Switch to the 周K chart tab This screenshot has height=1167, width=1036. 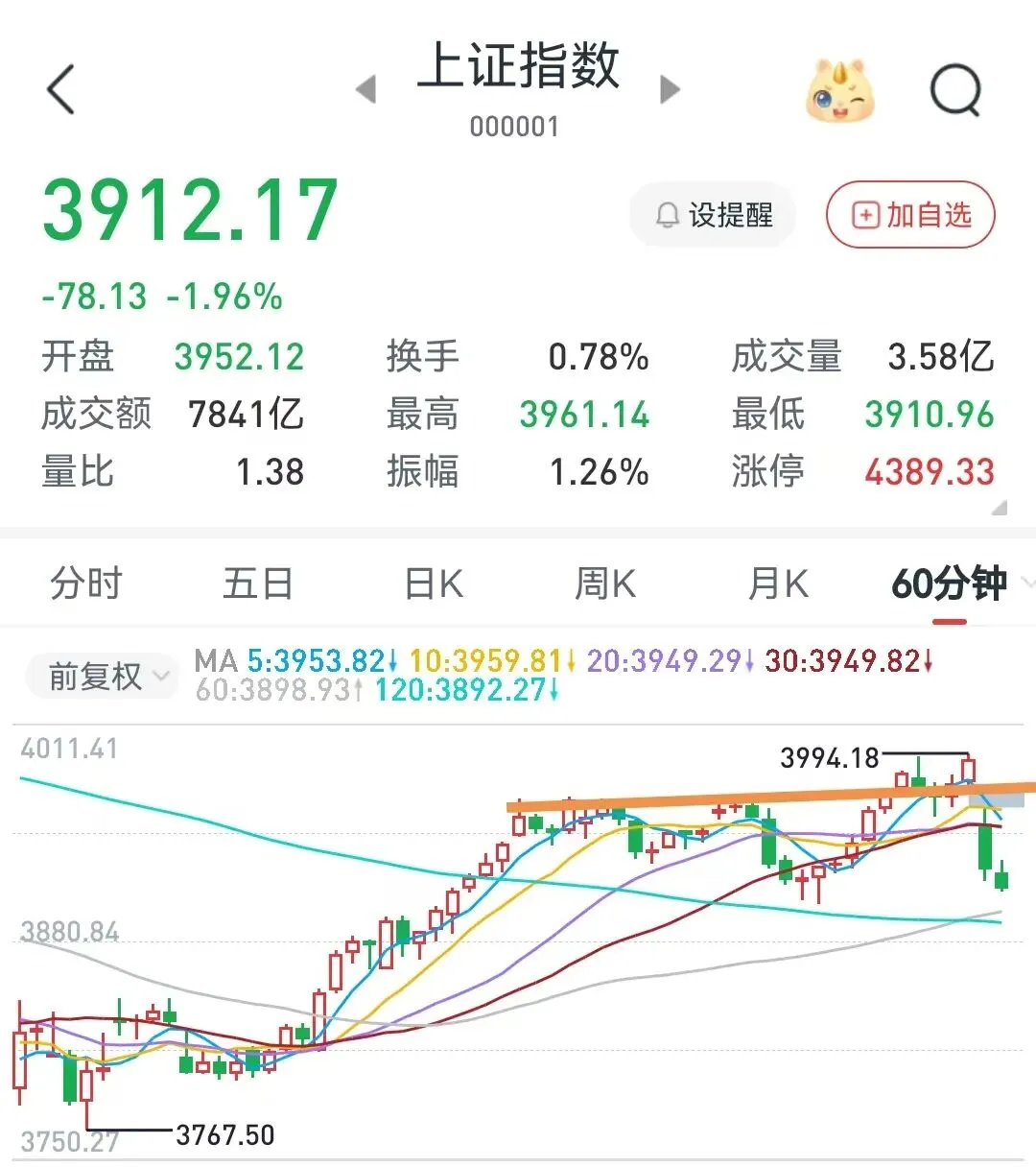point(605,583)
